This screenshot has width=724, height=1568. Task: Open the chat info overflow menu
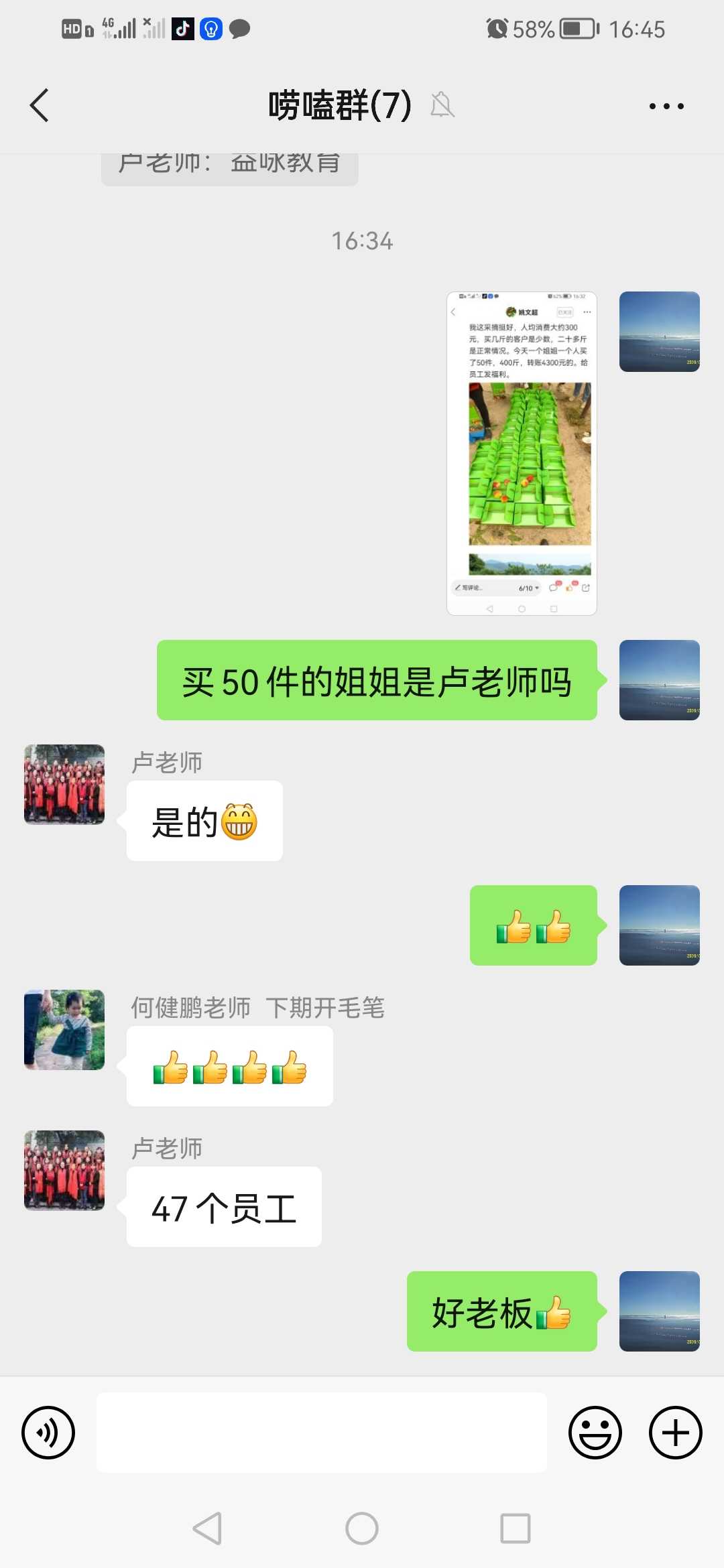666,106
